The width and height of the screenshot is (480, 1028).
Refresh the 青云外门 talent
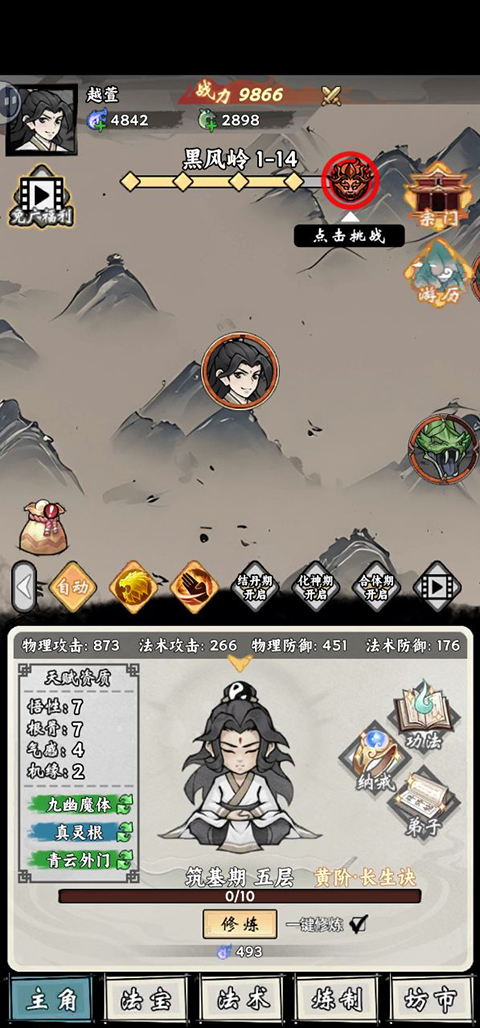click(x=125, y=860)
